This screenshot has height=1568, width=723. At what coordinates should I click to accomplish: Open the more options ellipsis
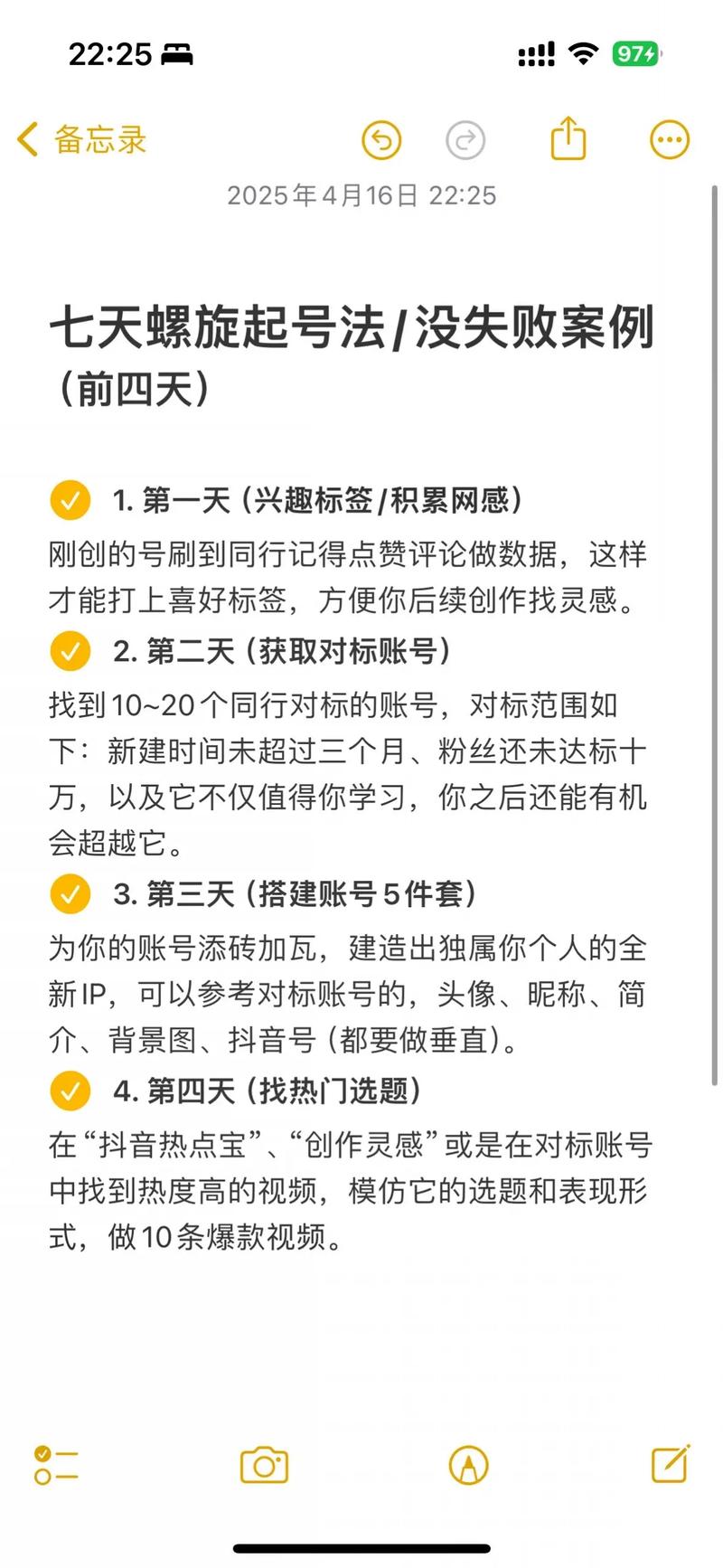(669, 140)
